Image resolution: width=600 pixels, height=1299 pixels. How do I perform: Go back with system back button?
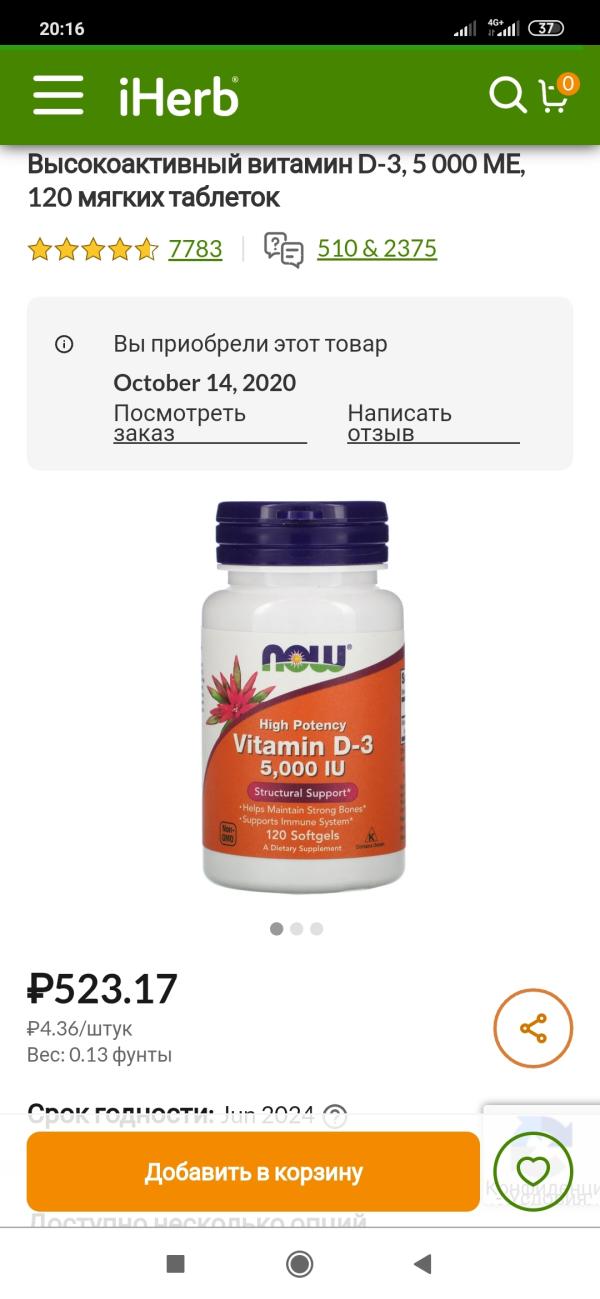422,1264
